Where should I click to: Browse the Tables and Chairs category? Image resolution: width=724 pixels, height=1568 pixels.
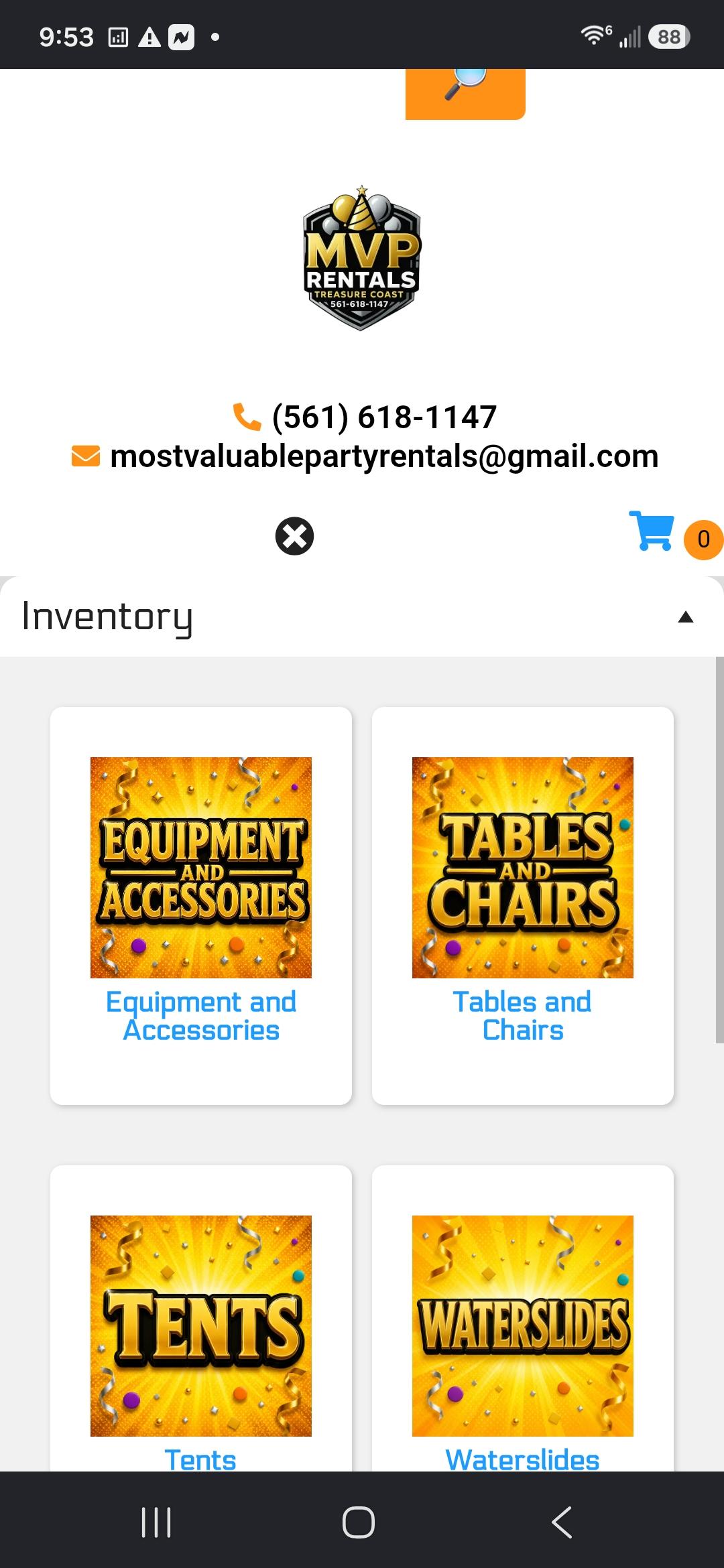coord(523,905)
